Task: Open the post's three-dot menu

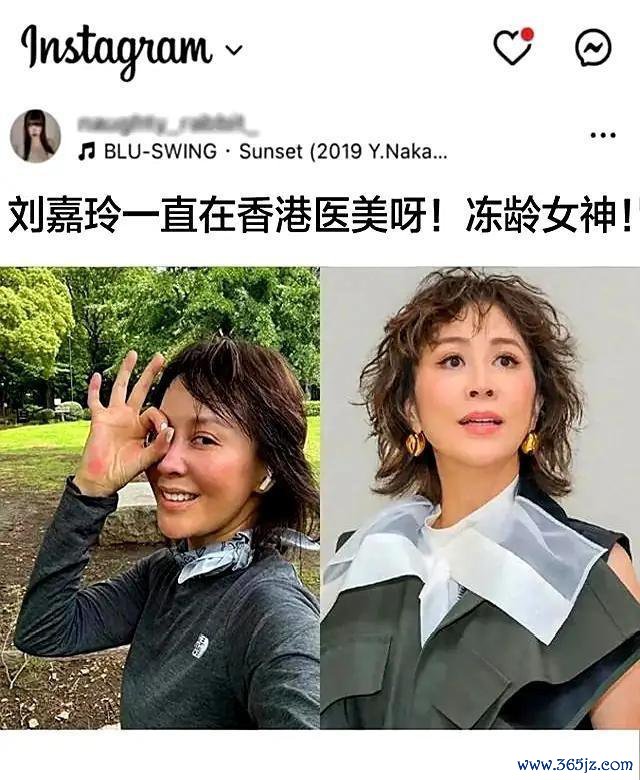Action: 603,135
